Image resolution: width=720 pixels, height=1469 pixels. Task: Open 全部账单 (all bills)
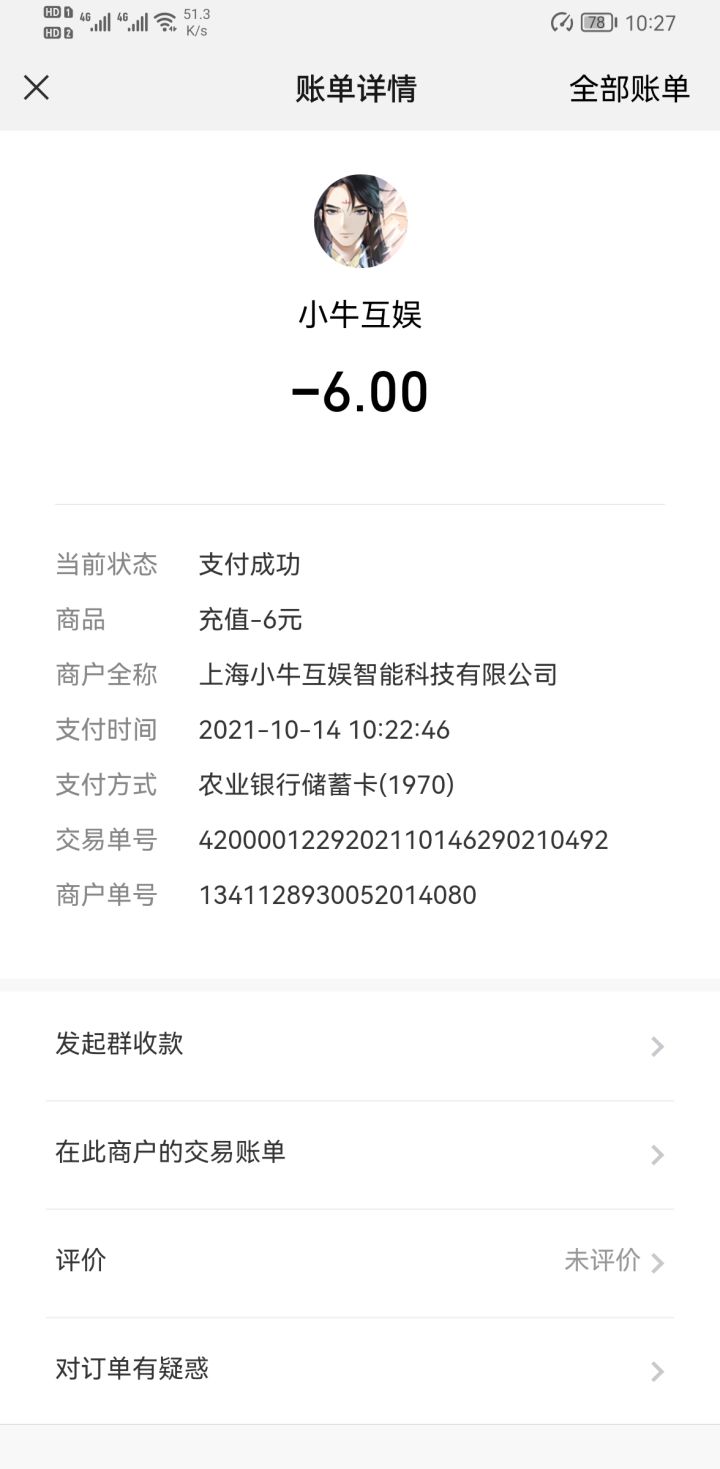coord(629,89)
